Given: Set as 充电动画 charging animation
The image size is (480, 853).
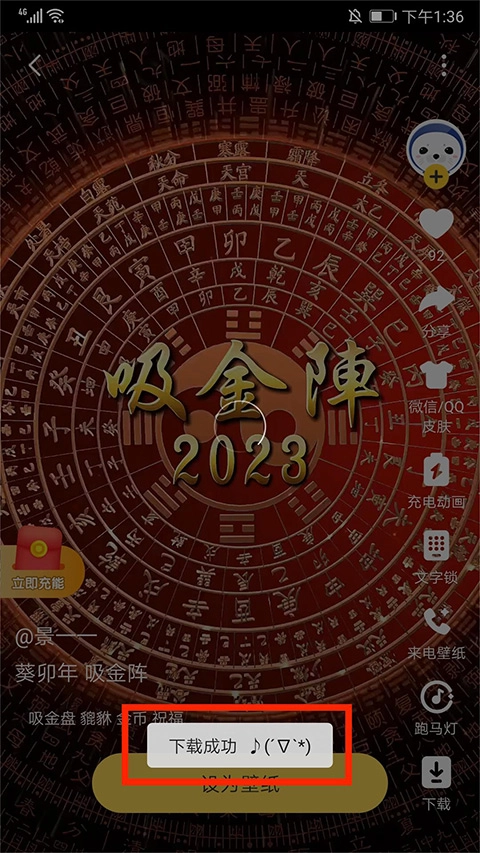Looking at the screenshot, I should [x=436, y=480].
